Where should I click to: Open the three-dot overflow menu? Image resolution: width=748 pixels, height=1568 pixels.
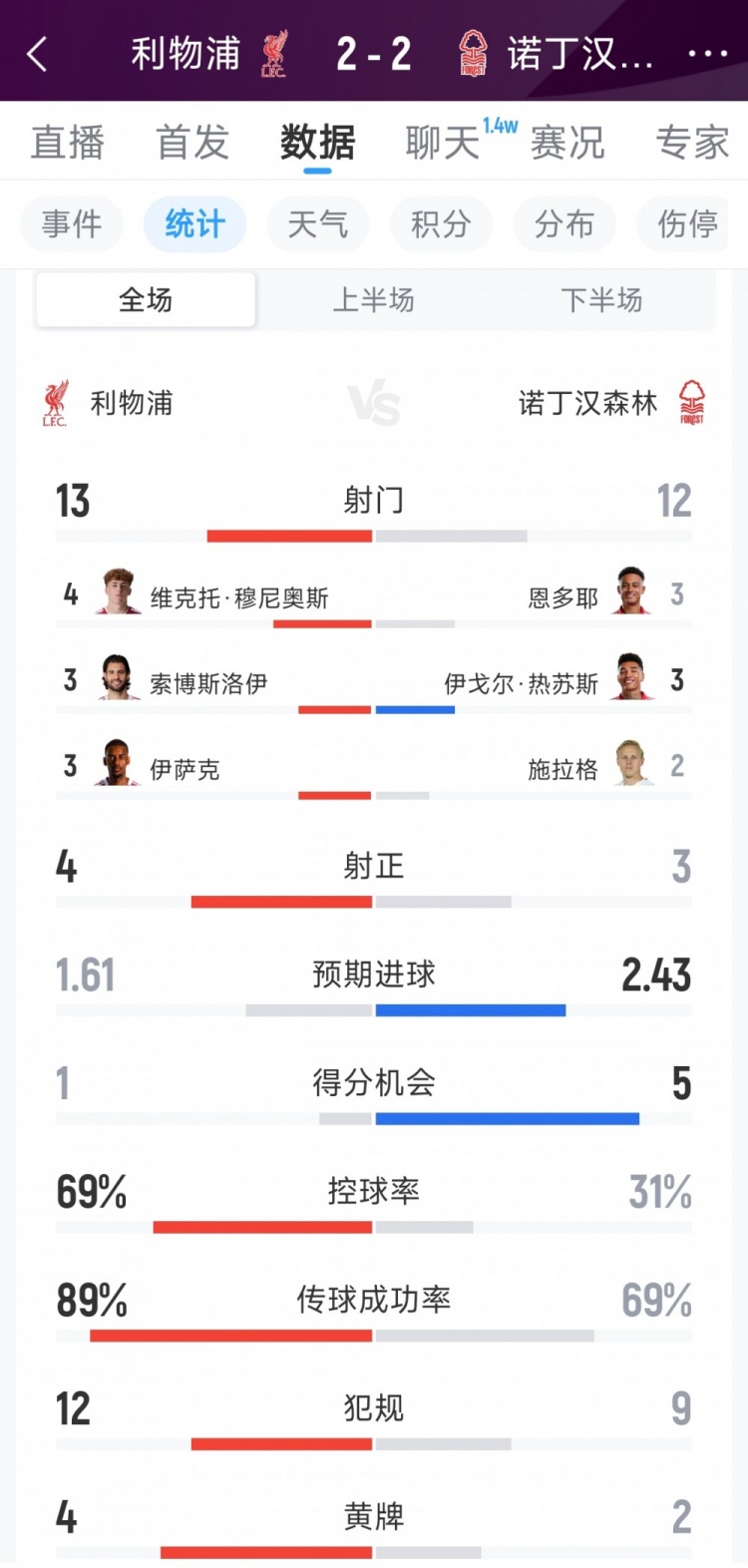click(707, 54)
